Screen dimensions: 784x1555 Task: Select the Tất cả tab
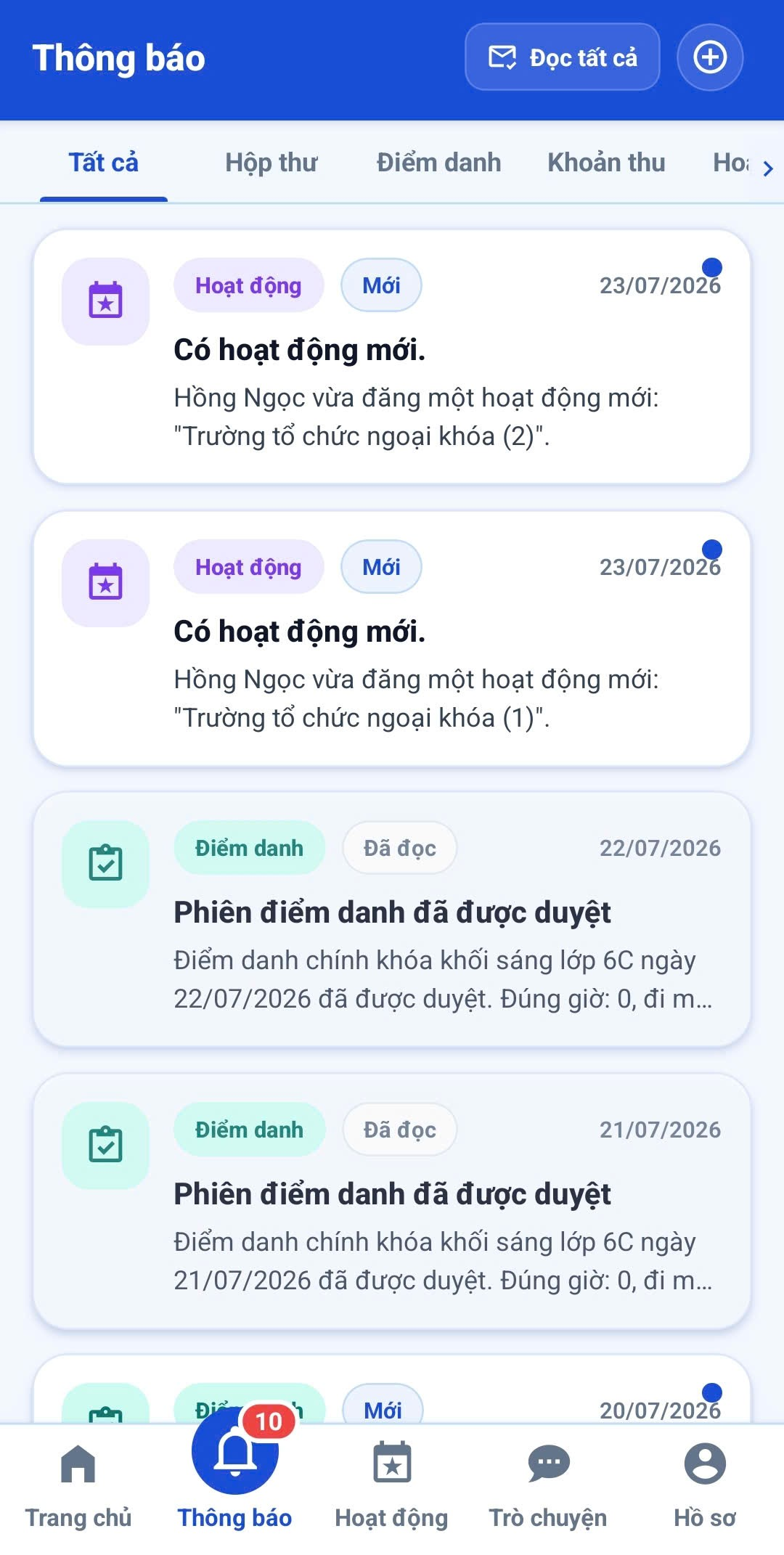click(104, 163)
